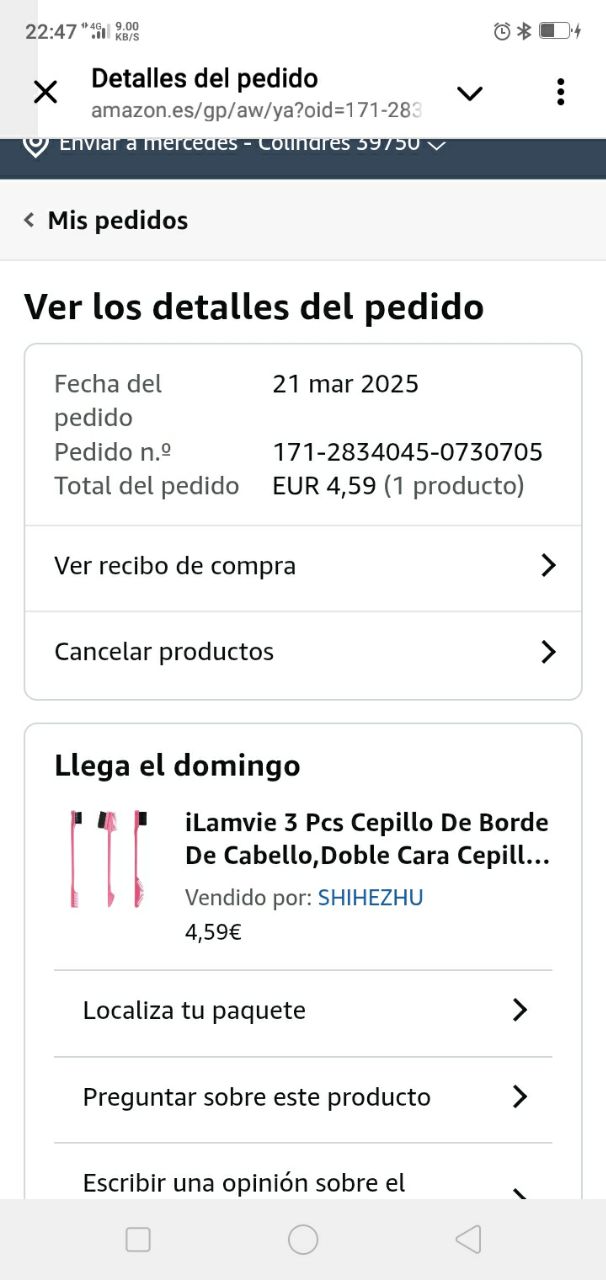Open the iLamvie cepillo product image
606x1280 pixels.
click(x=105, y=859)
